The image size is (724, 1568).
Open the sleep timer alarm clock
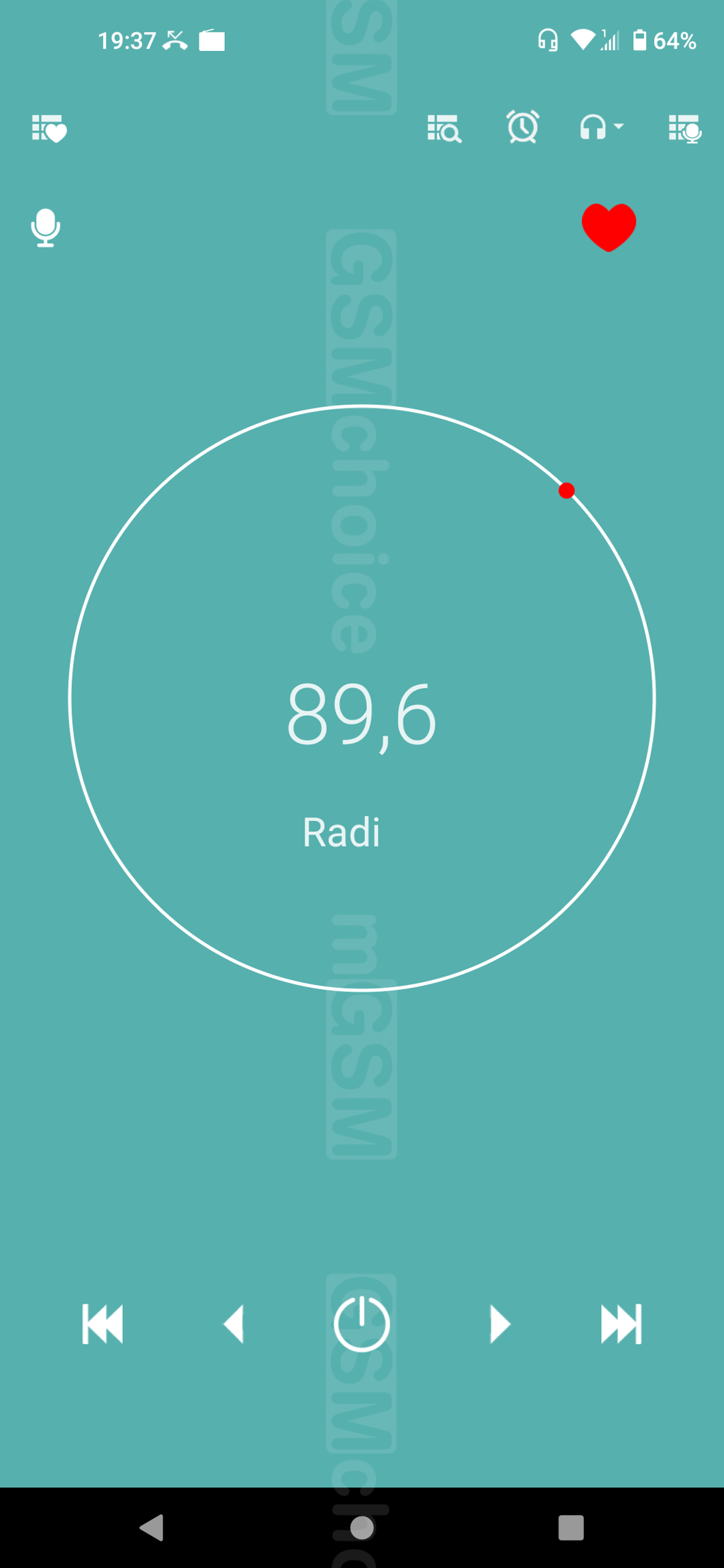coord(522,127)
